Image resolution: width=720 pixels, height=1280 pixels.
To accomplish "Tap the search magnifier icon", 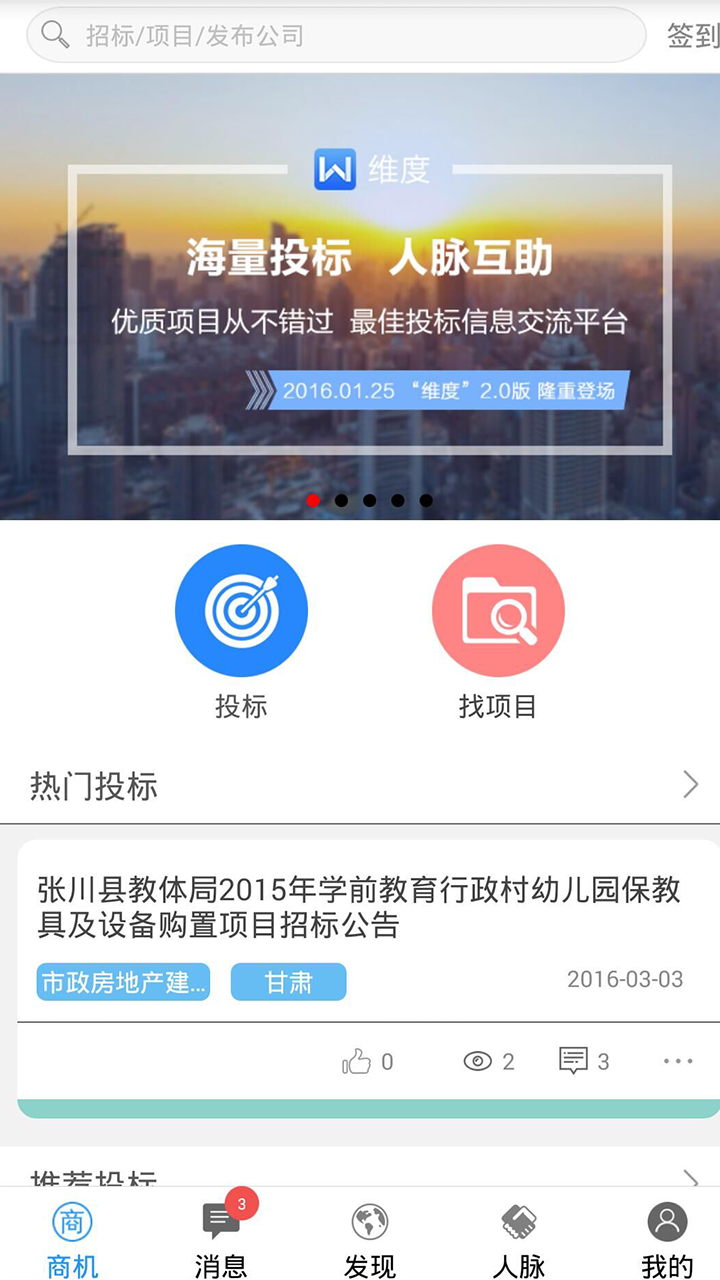I will [52, 33].
